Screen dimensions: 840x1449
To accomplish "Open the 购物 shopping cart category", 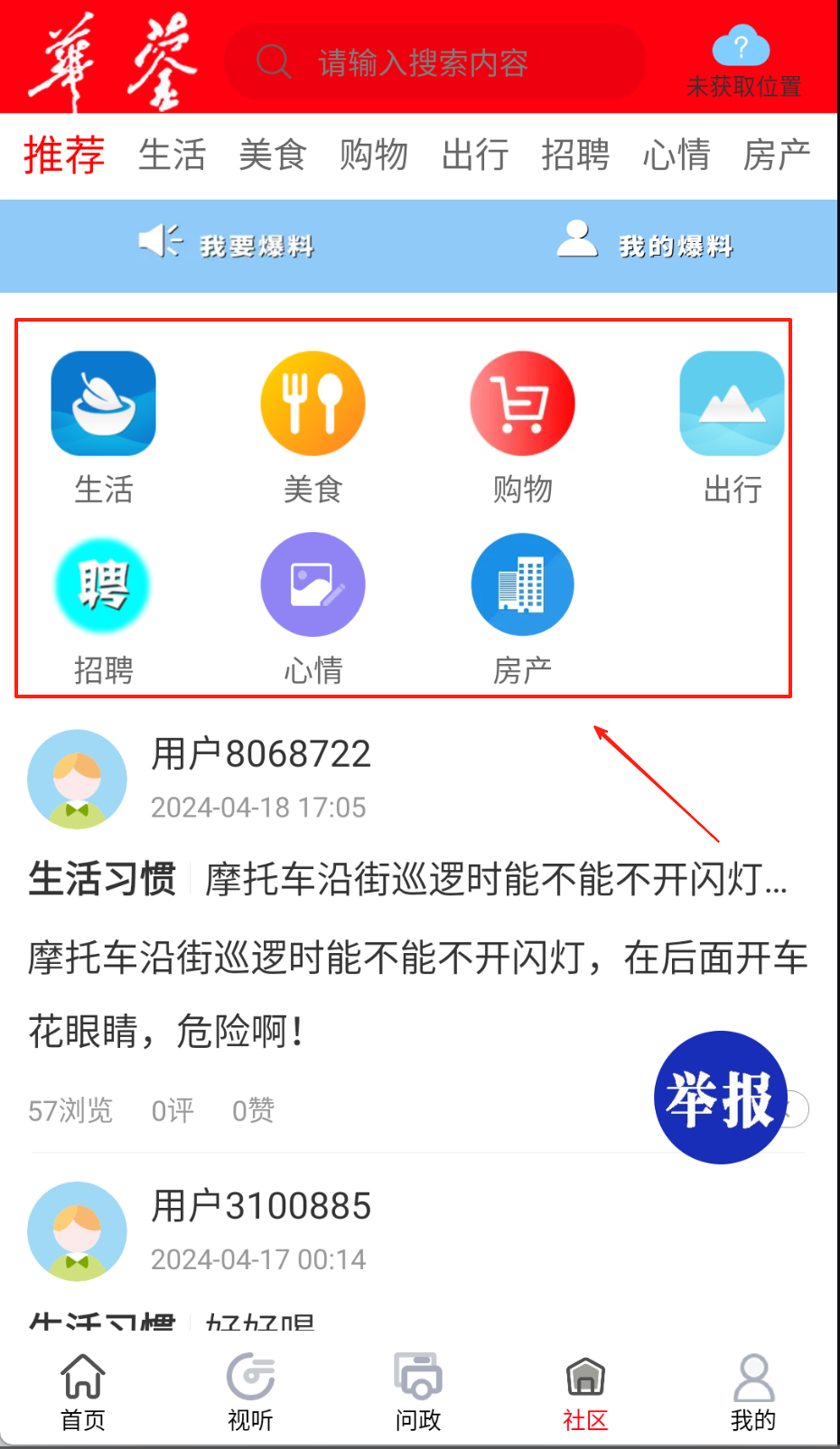I will pyautogui.click(x=522, y=404).
